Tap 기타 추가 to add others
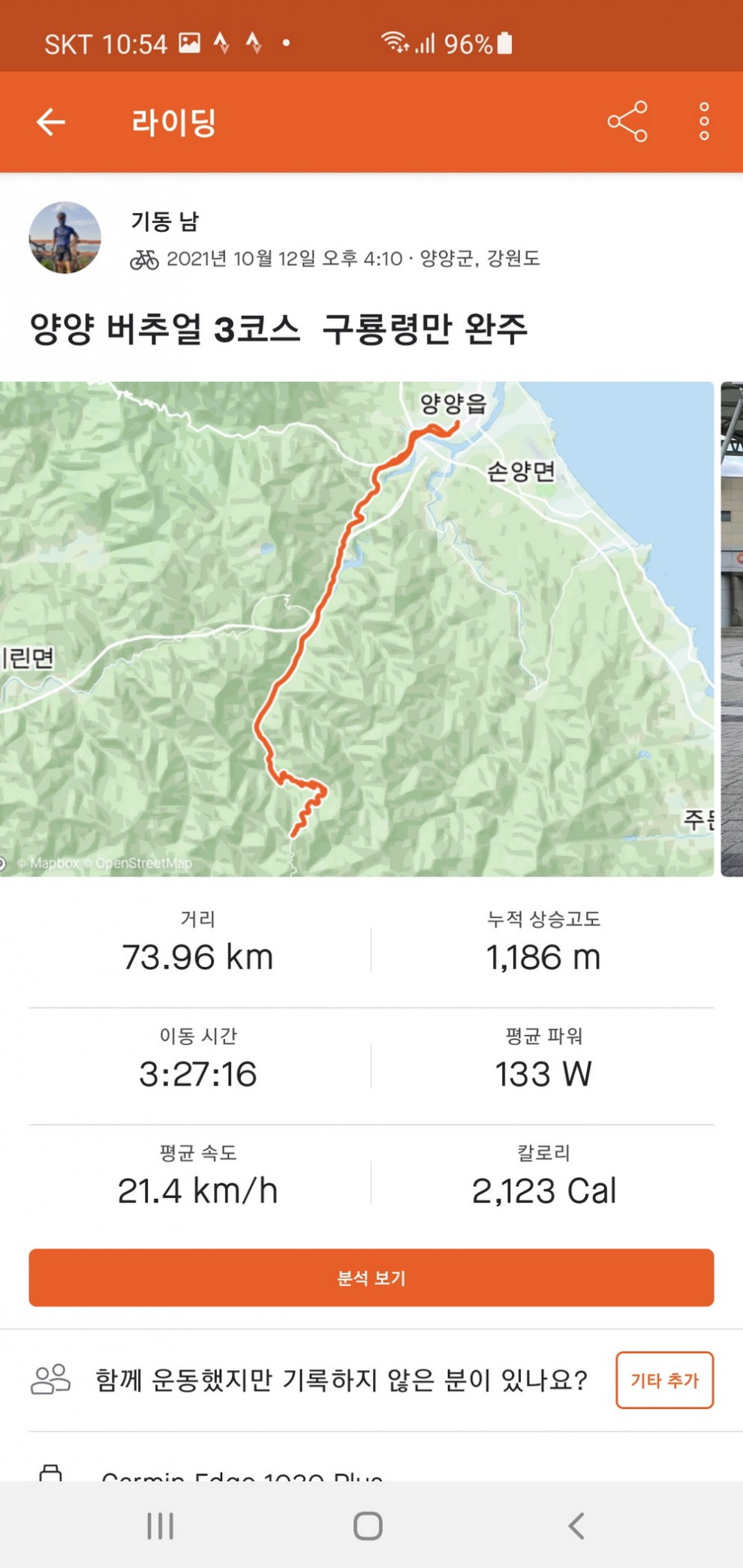The height and width of the screenshot is (1568, 743). click(664, 1380)
